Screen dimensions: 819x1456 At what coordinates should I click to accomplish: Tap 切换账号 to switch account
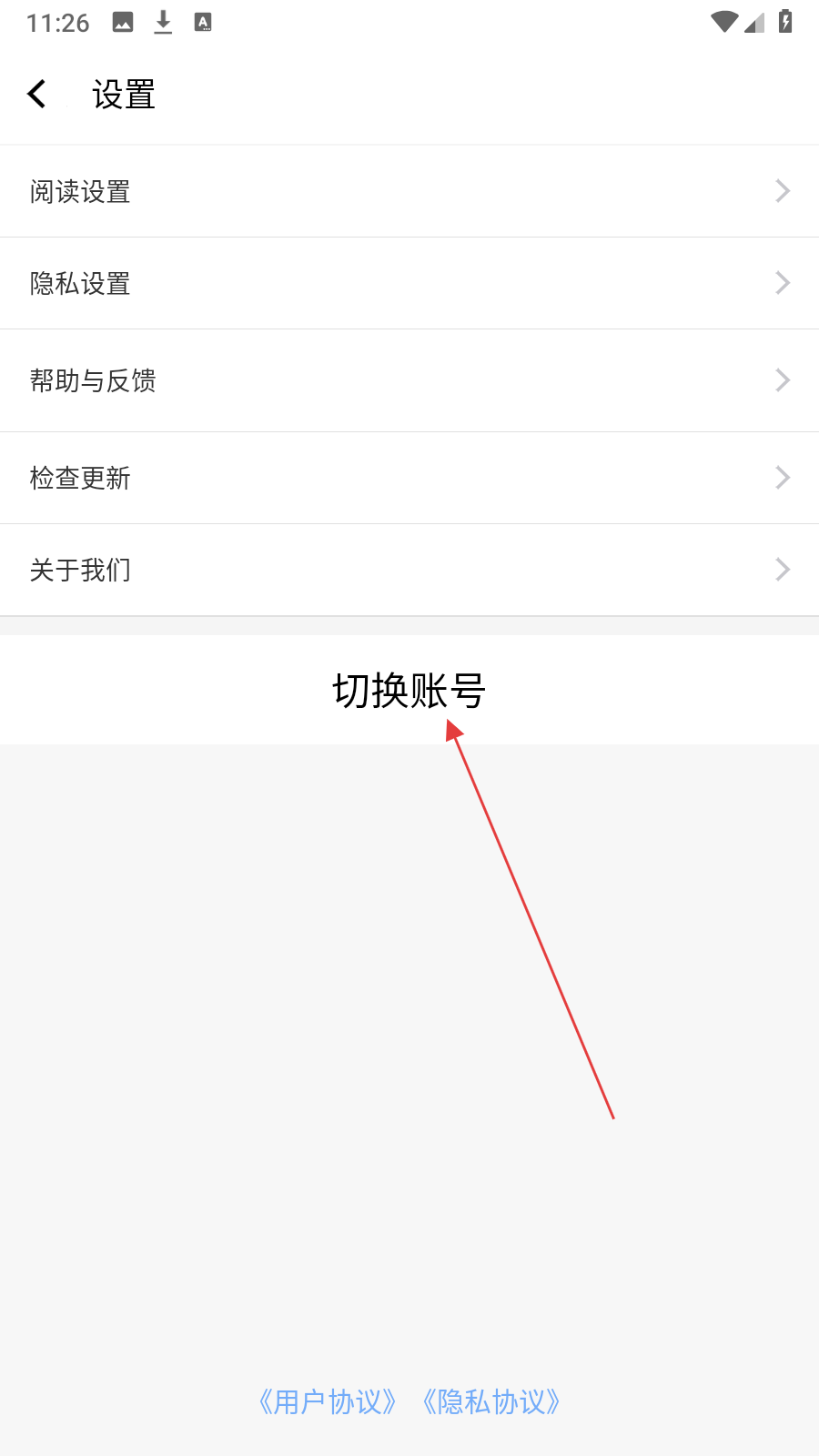tap(409, 690)
